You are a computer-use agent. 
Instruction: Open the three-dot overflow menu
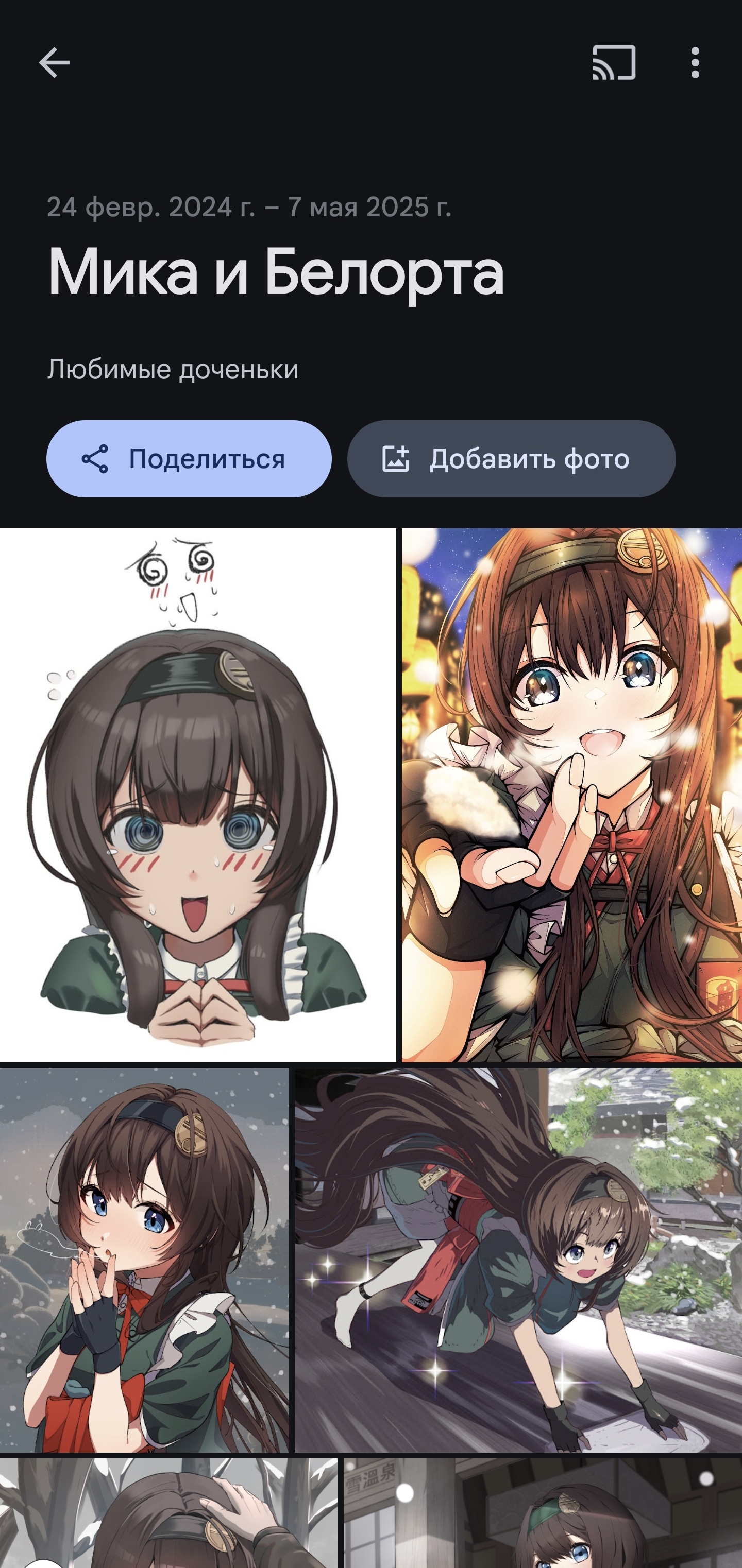tap(695, 63)
